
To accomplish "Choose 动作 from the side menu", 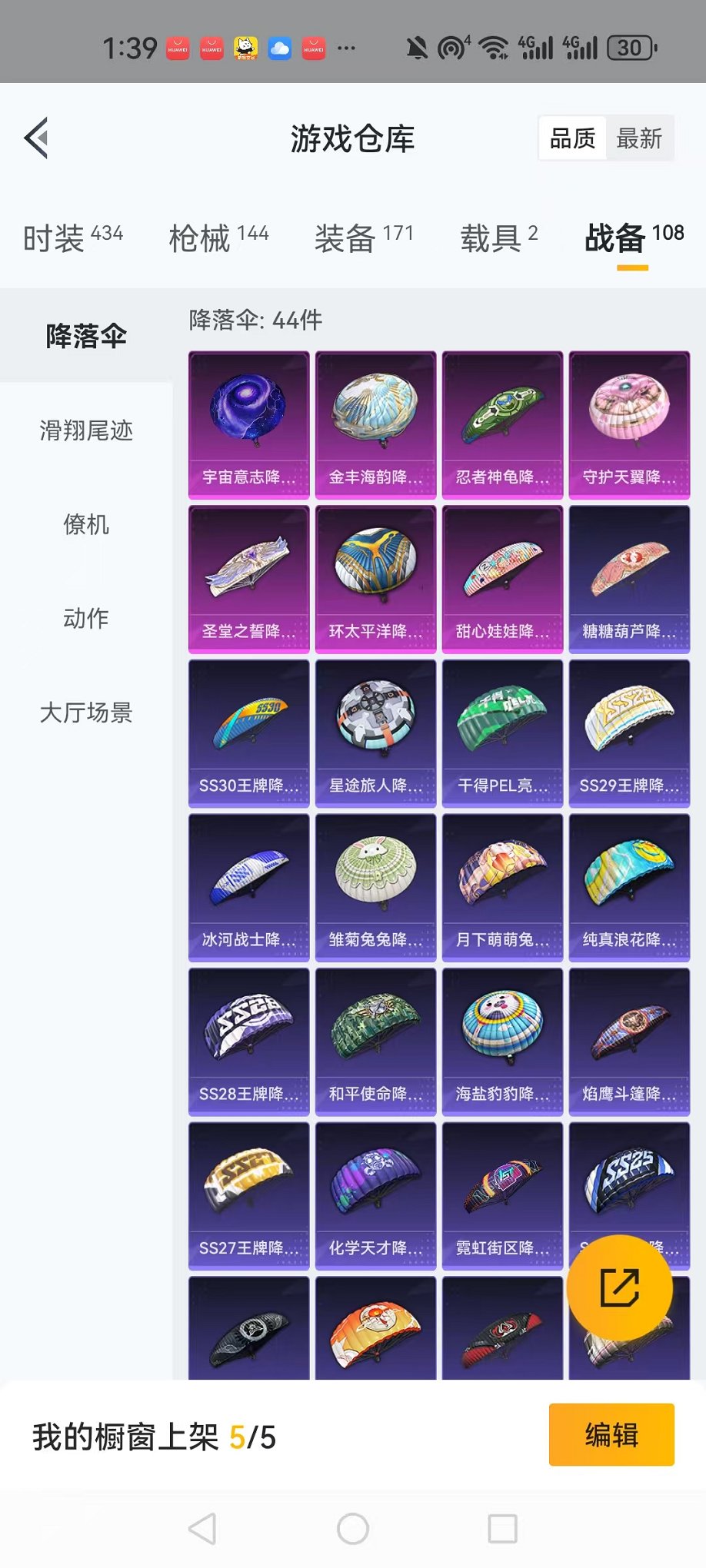I will (x=86, y=619).
